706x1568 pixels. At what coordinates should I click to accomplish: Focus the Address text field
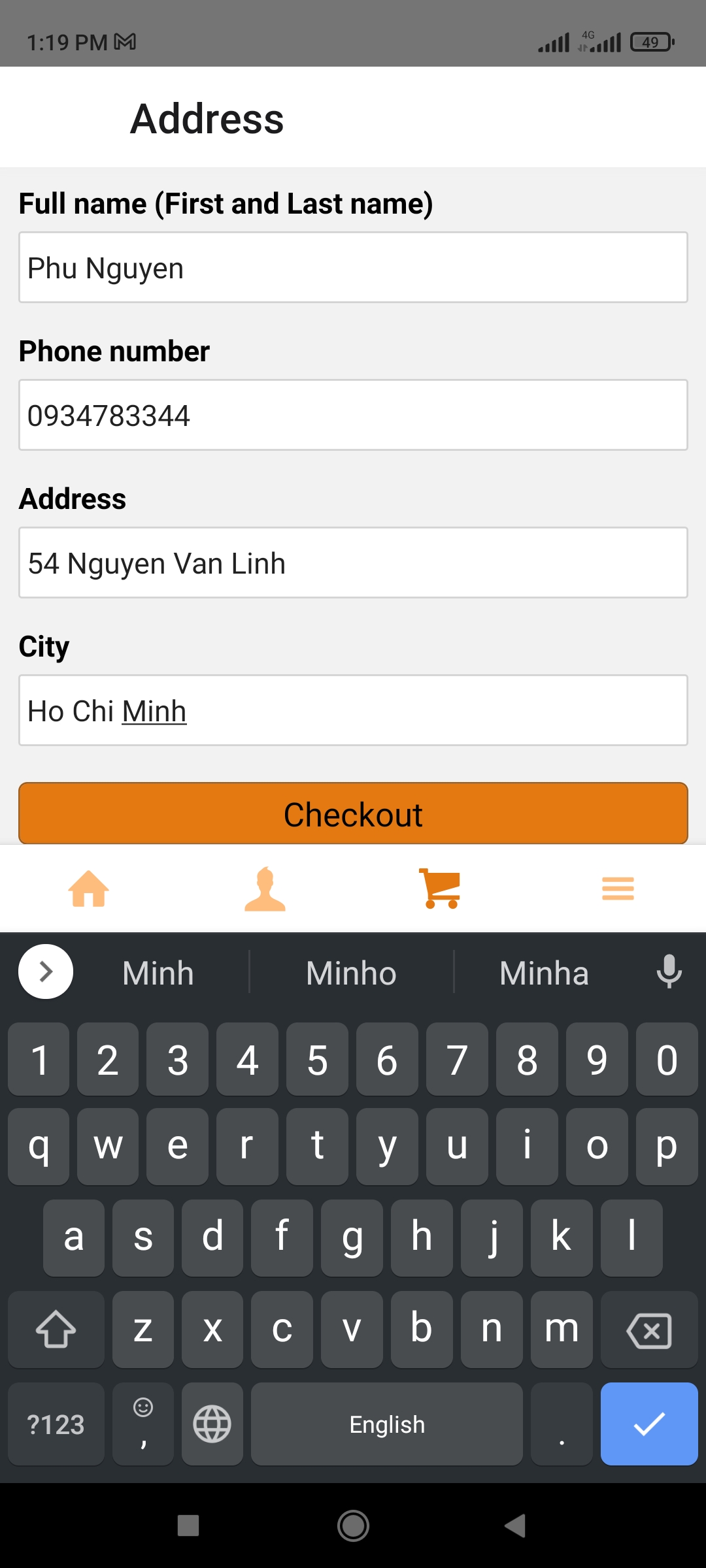(x=353, y=563)
